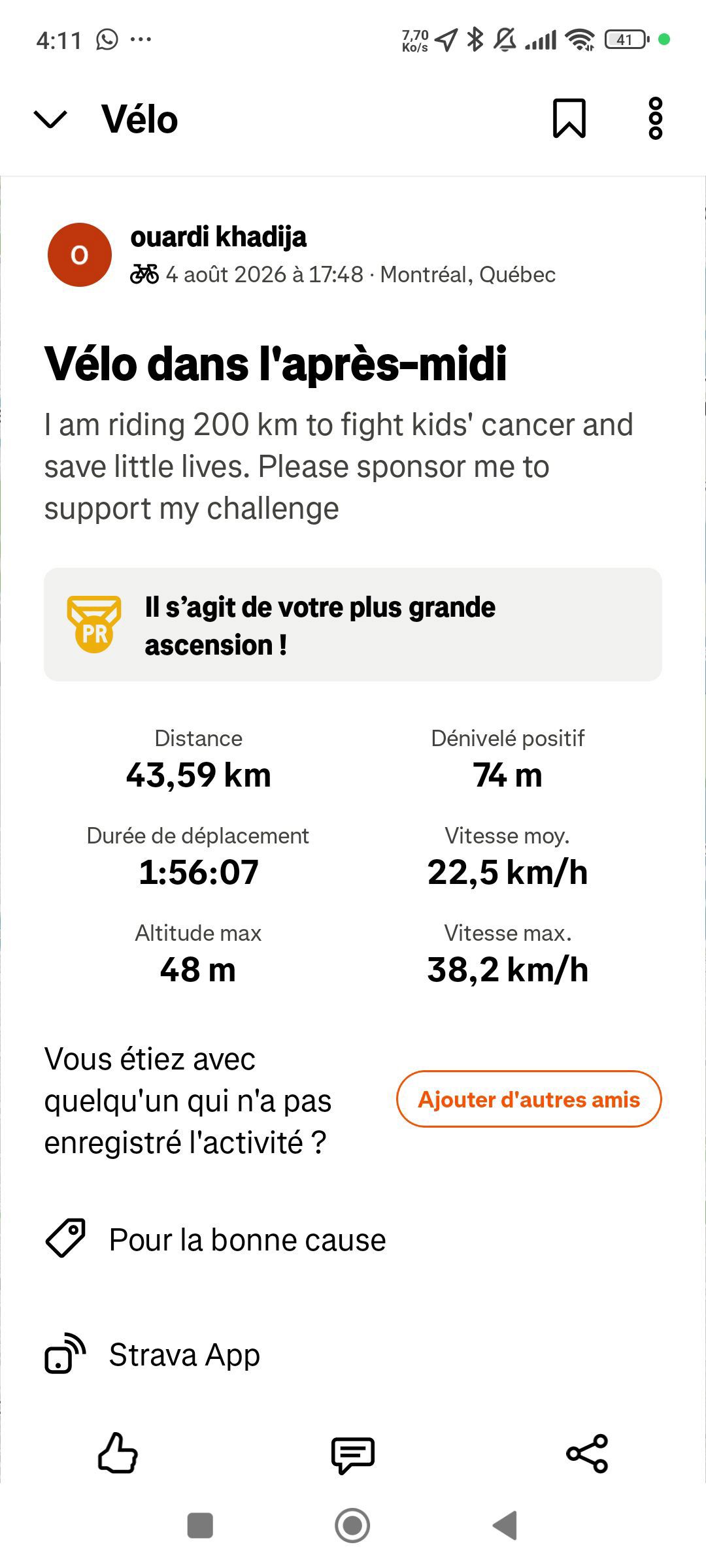Collapse the Vélo activity view

[50, 120]
